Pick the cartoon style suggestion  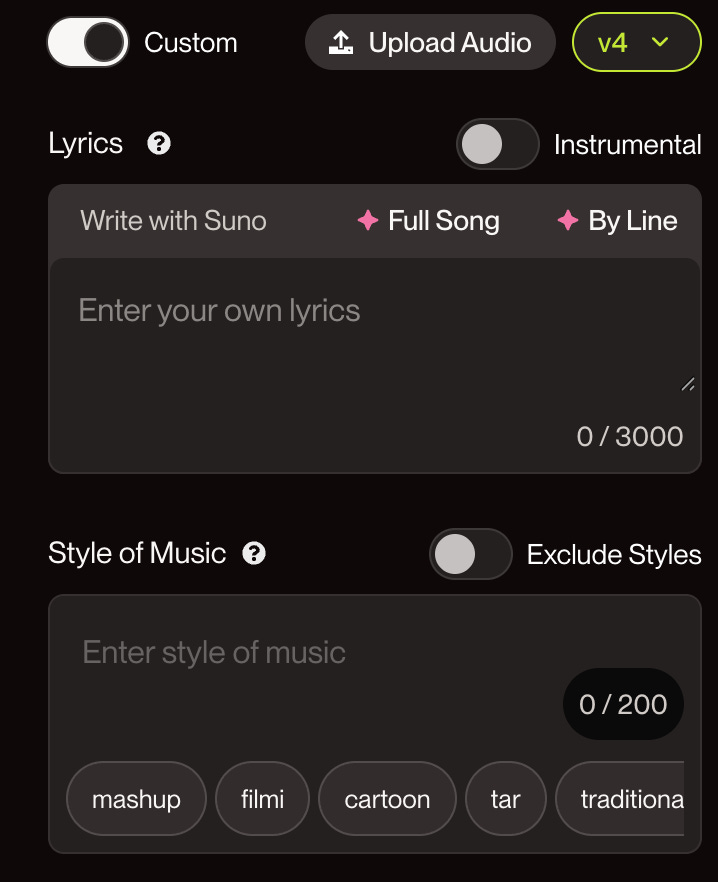coord(387,799)
